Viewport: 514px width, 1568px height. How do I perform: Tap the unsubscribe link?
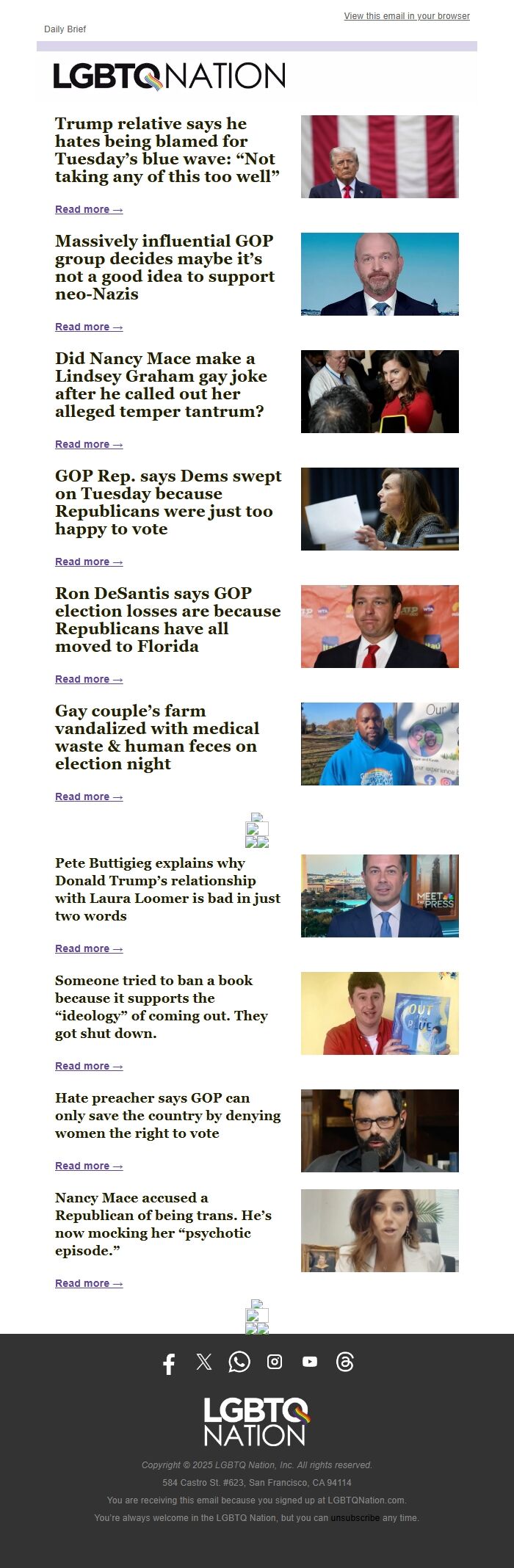click(x=355, y=1518)
